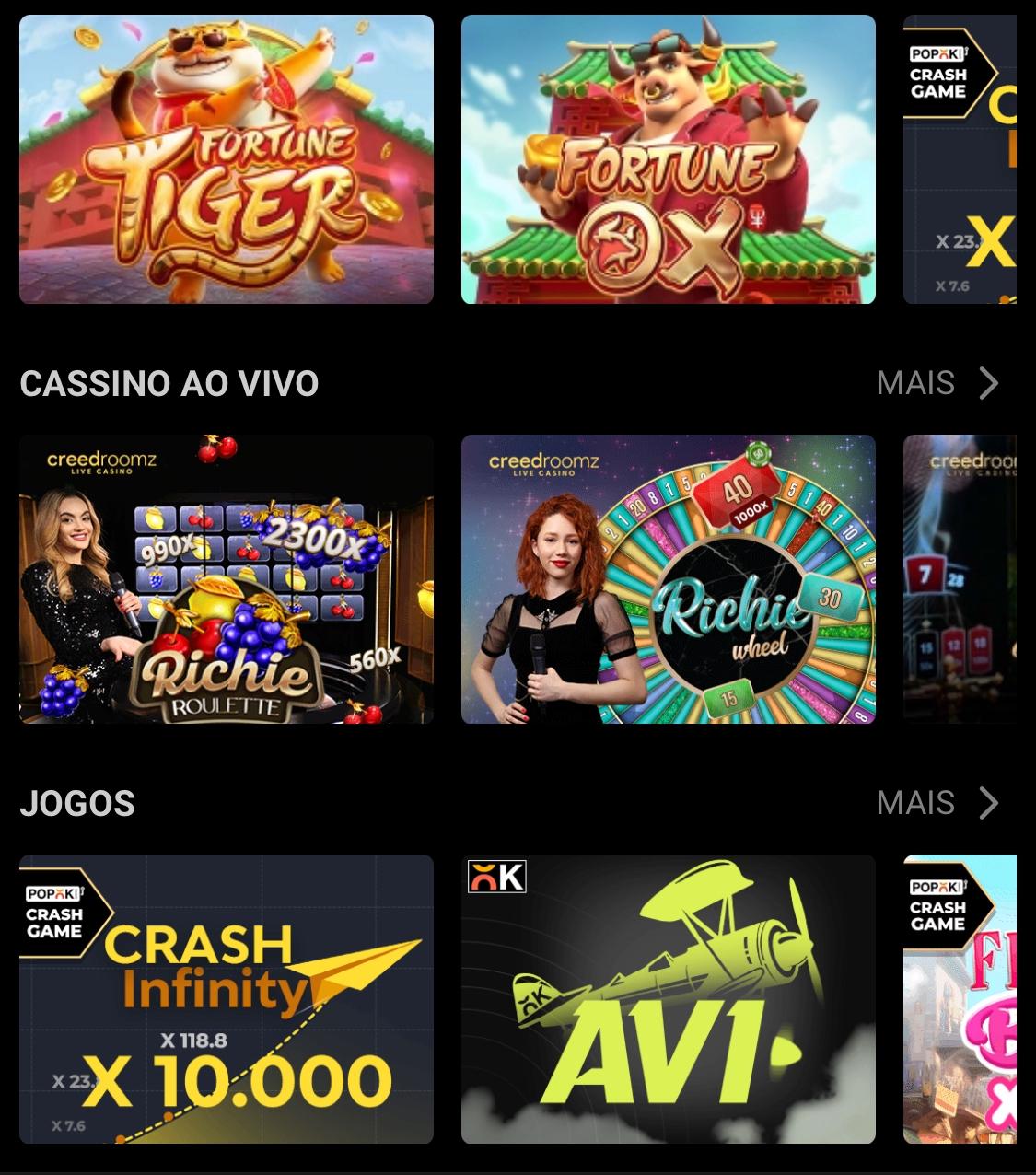Play the AVI airplane game
This screenshot has height=1175, width=1036.
[x=668, y=998]
